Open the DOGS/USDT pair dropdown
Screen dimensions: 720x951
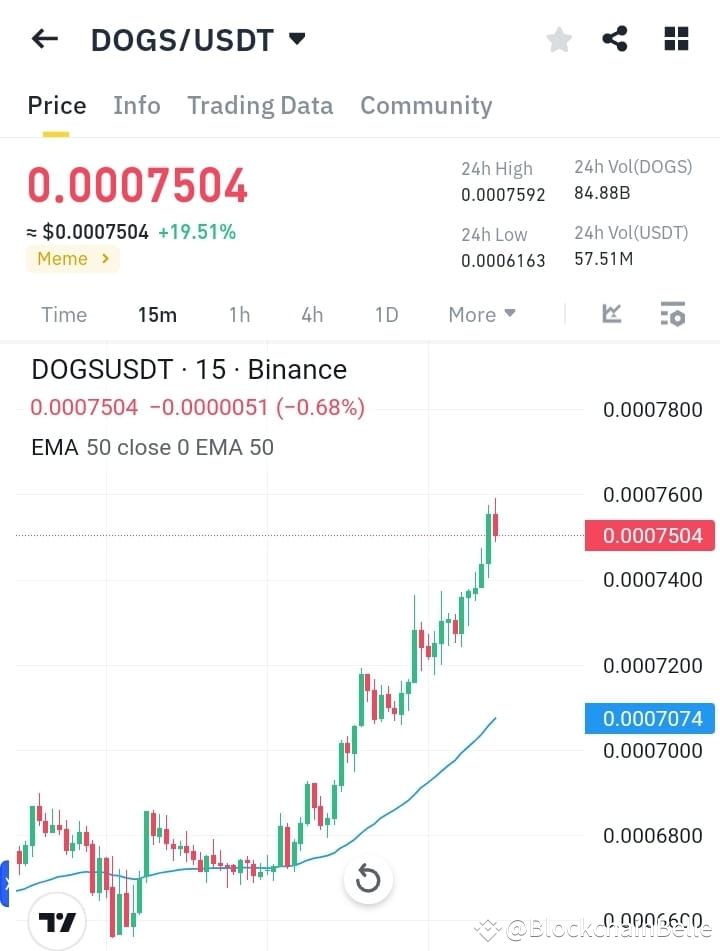click(x=296, y=38)
